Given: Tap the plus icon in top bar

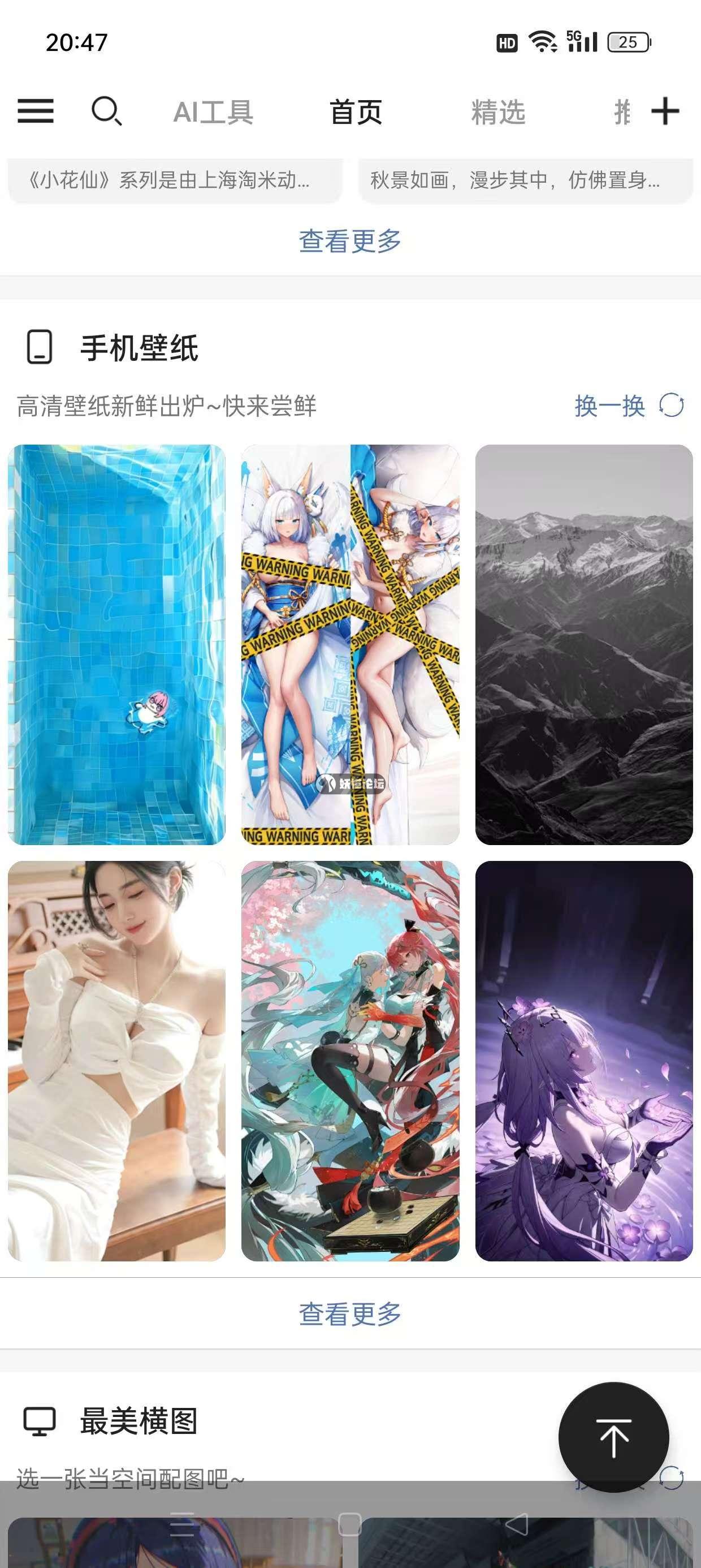Looking at the screenshot, I should click(x=664, y=111).
